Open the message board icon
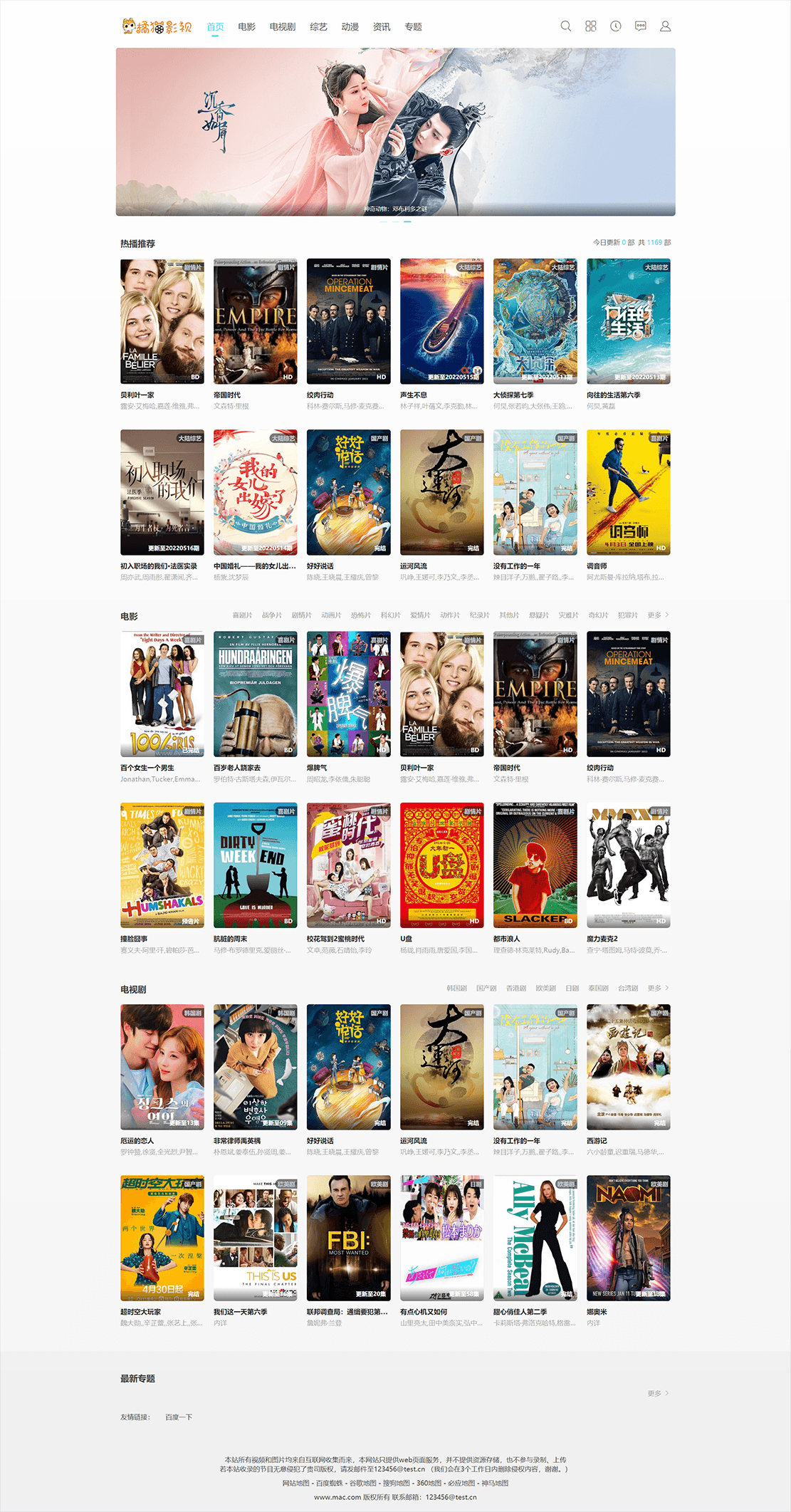The image size is (791, 1512). (641, 26)
